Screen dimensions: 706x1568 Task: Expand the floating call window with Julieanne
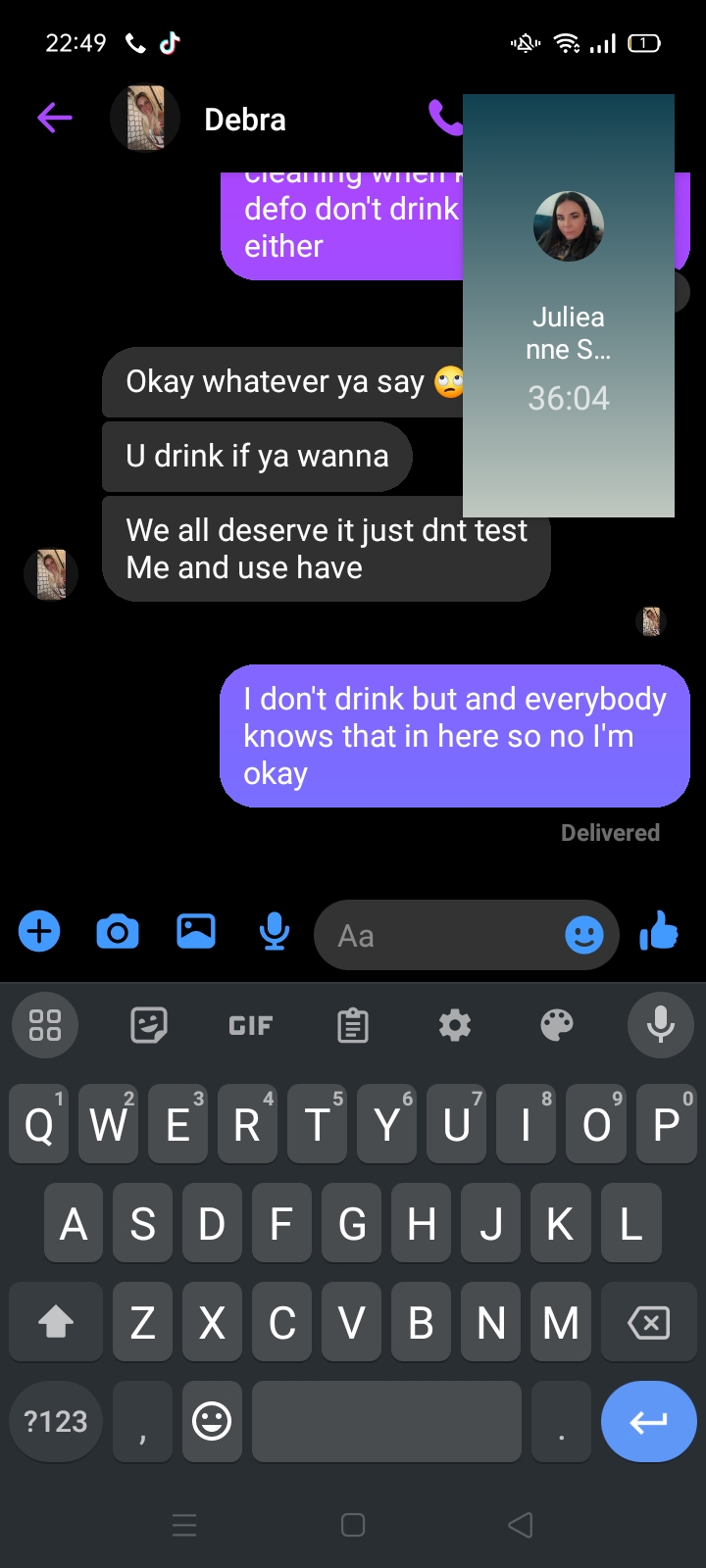(x=569, y=306)
